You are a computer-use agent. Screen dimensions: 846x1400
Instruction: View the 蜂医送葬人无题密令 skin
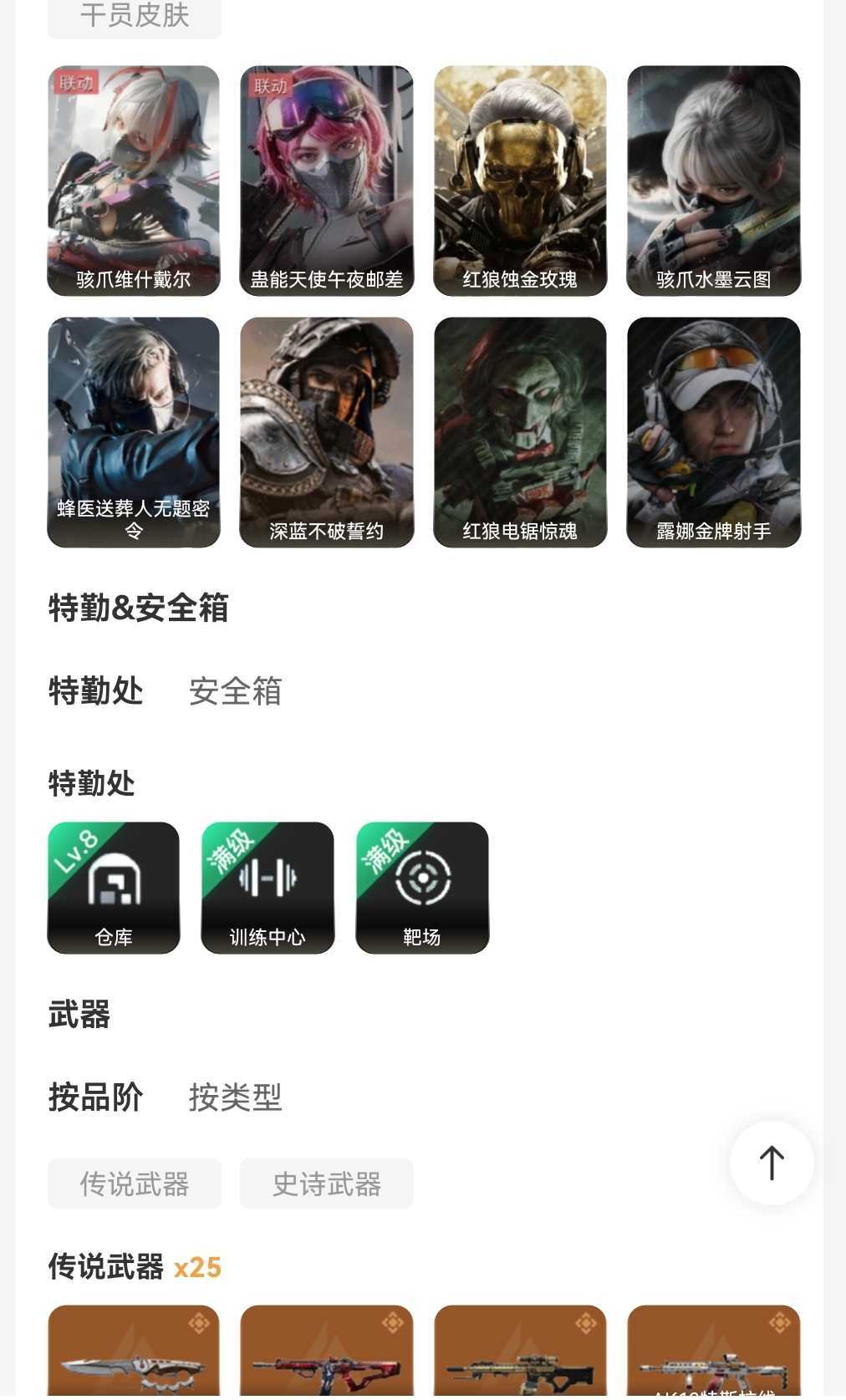[x=133, y=433]
